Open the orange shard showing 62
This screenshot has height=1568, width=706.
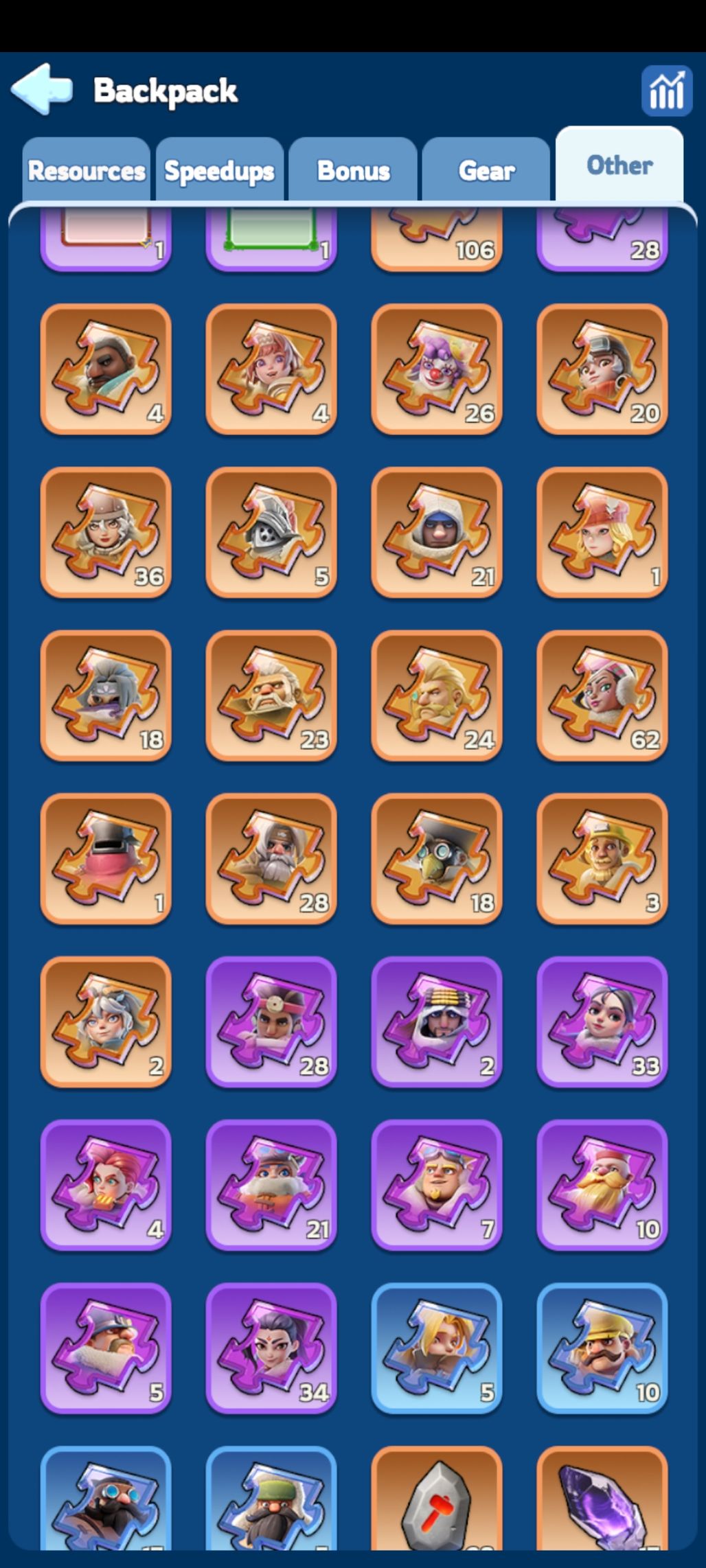click(x=602, y=695)
